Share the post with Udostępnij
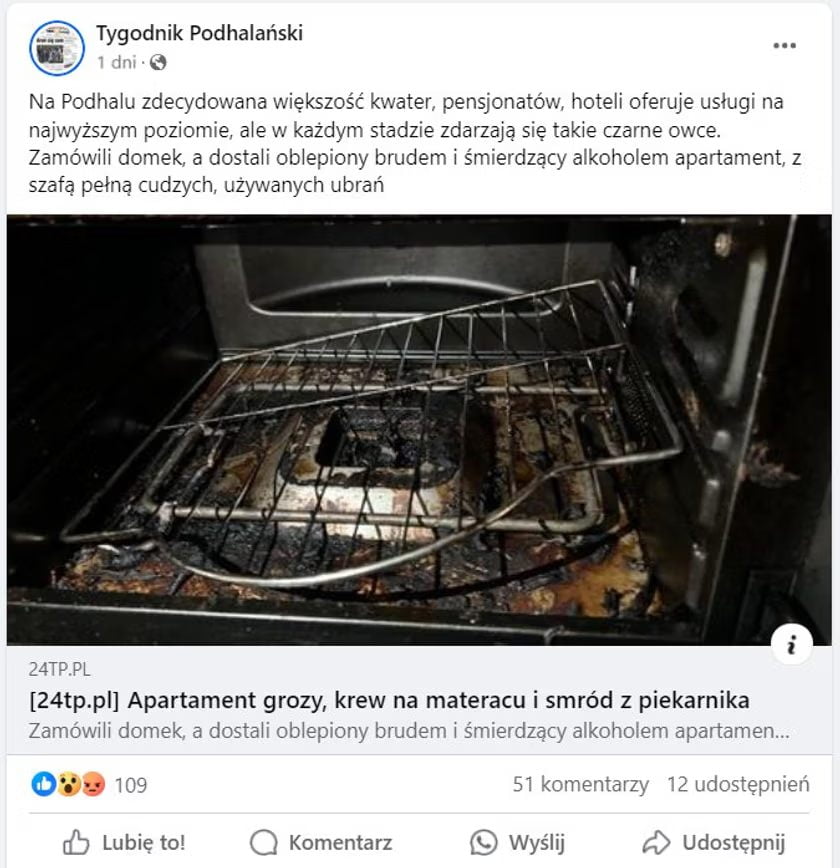 pos(713,843)
